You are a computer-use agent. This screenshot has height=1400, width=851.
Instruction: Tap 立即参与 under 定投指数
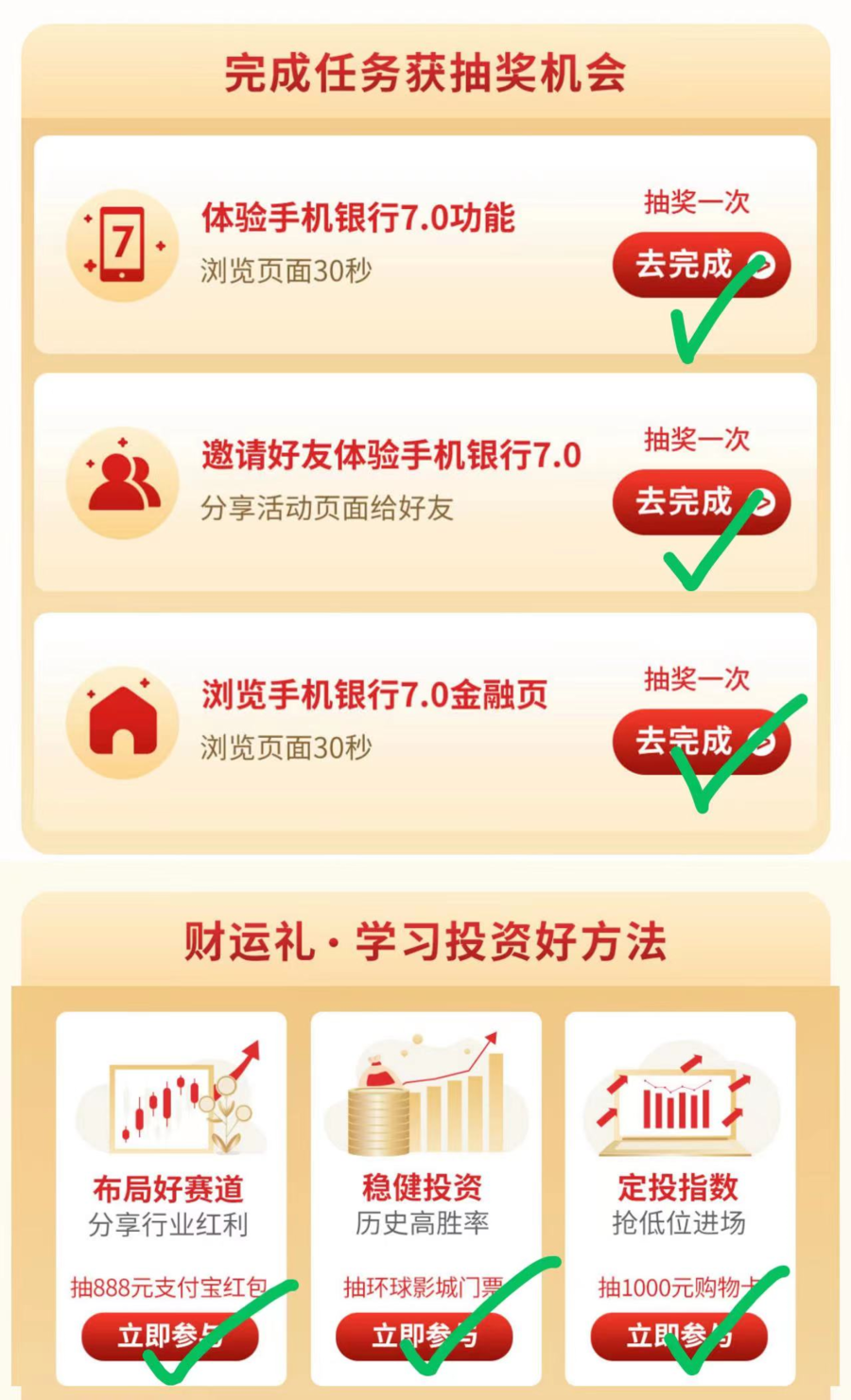tap(679, 1336)
